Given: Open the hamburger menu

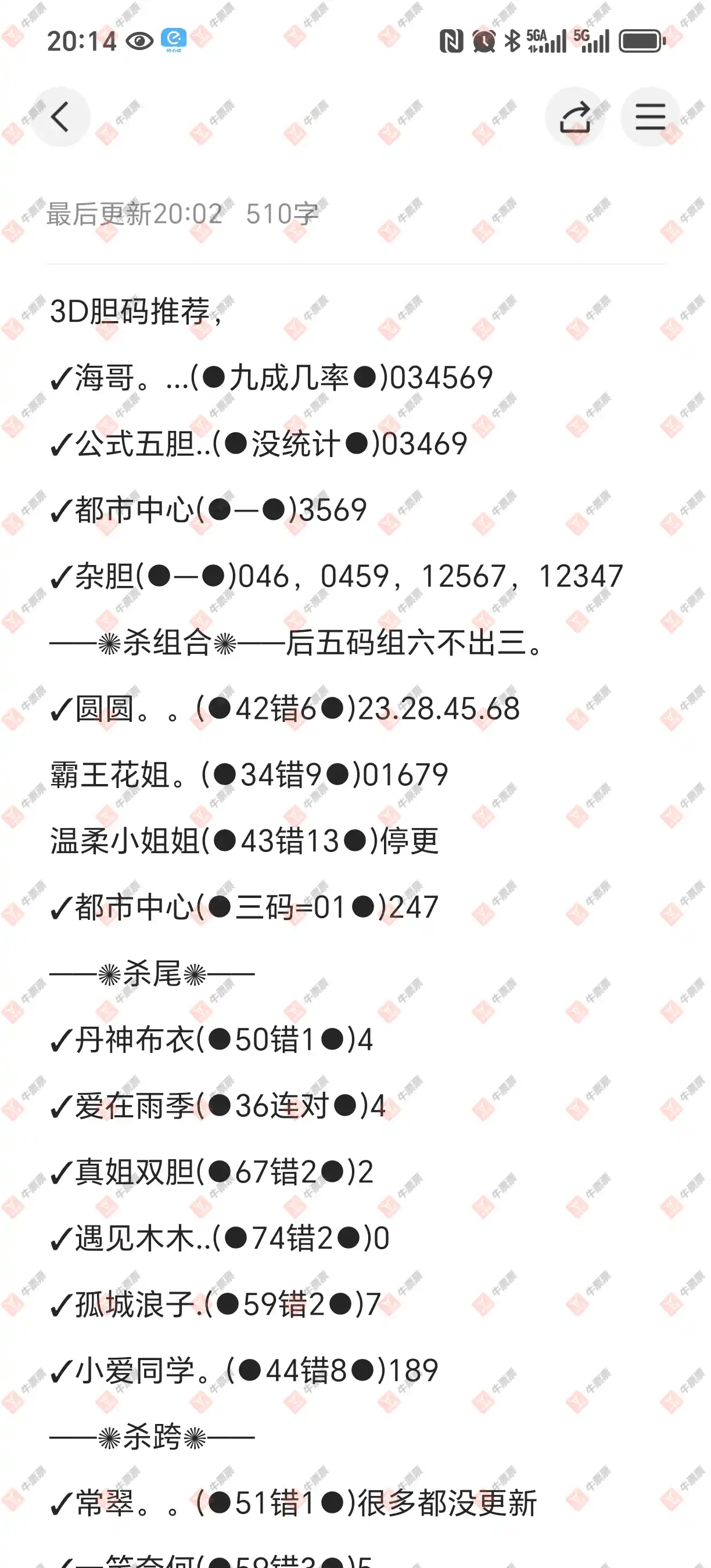Looking at the screenshot, I should point(650,117).
